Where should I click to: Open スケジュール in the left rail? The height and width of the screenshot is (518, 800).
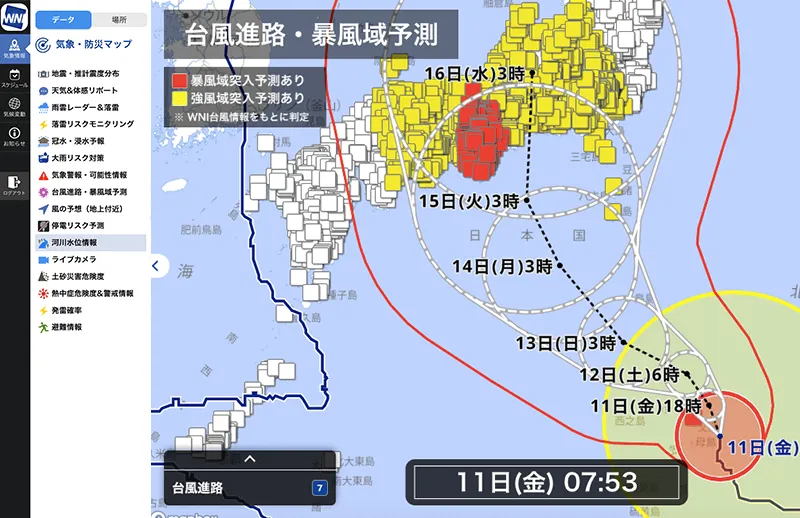pos(15,78)
